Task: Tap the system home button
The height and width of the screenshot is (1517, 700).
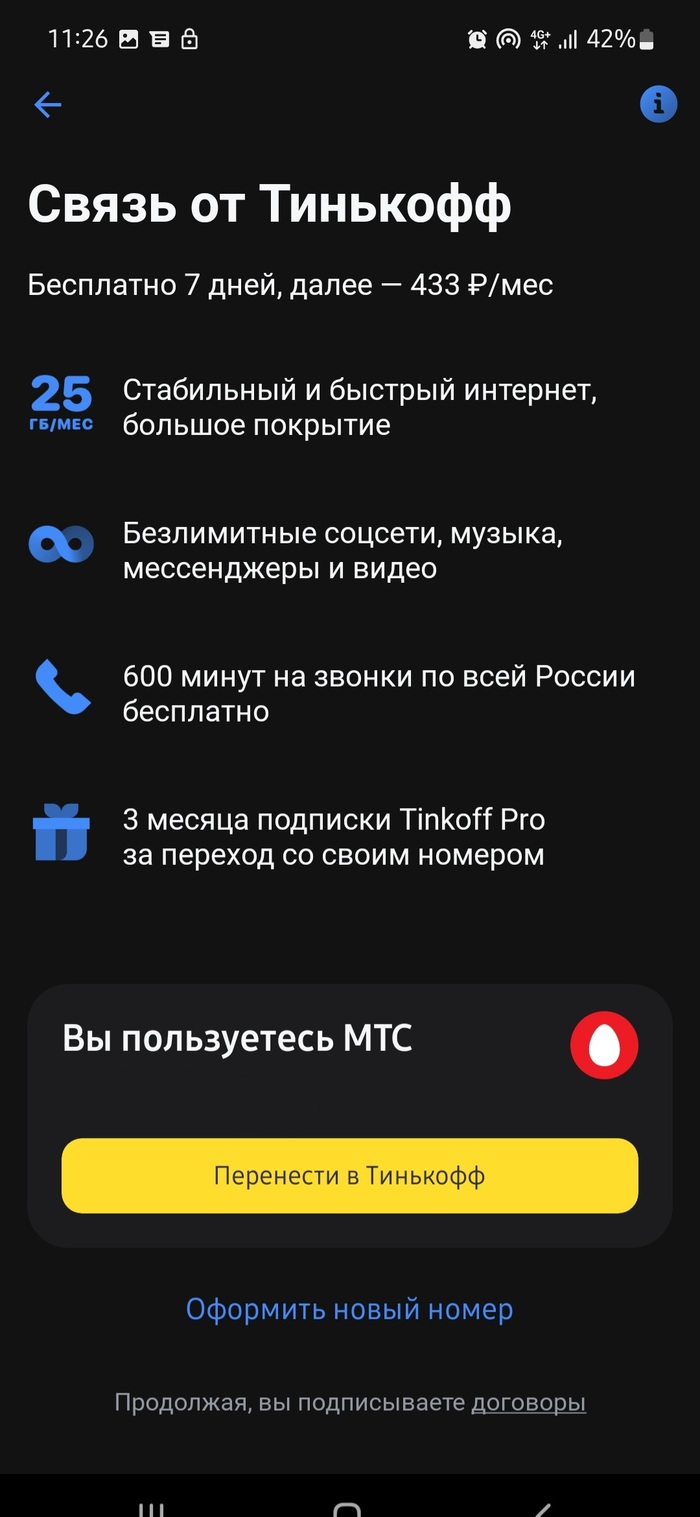Action: coord(347,1507)
